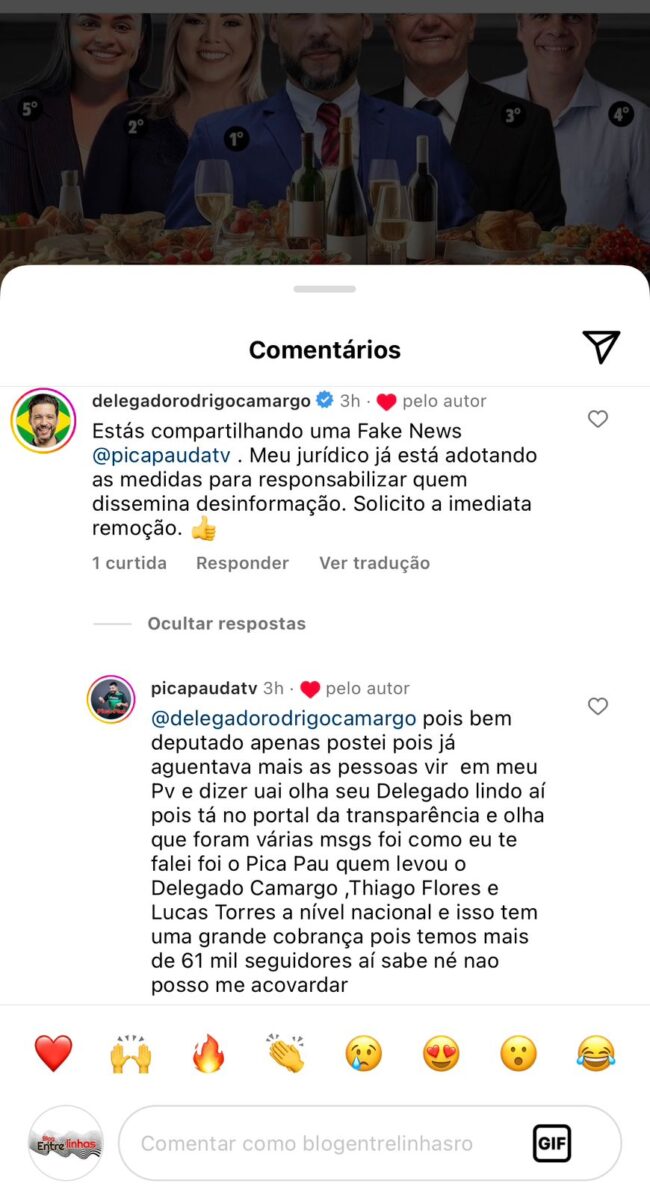Open the GIF picker
This screenshot has width=650, height=1195.
coord(551,1143)
